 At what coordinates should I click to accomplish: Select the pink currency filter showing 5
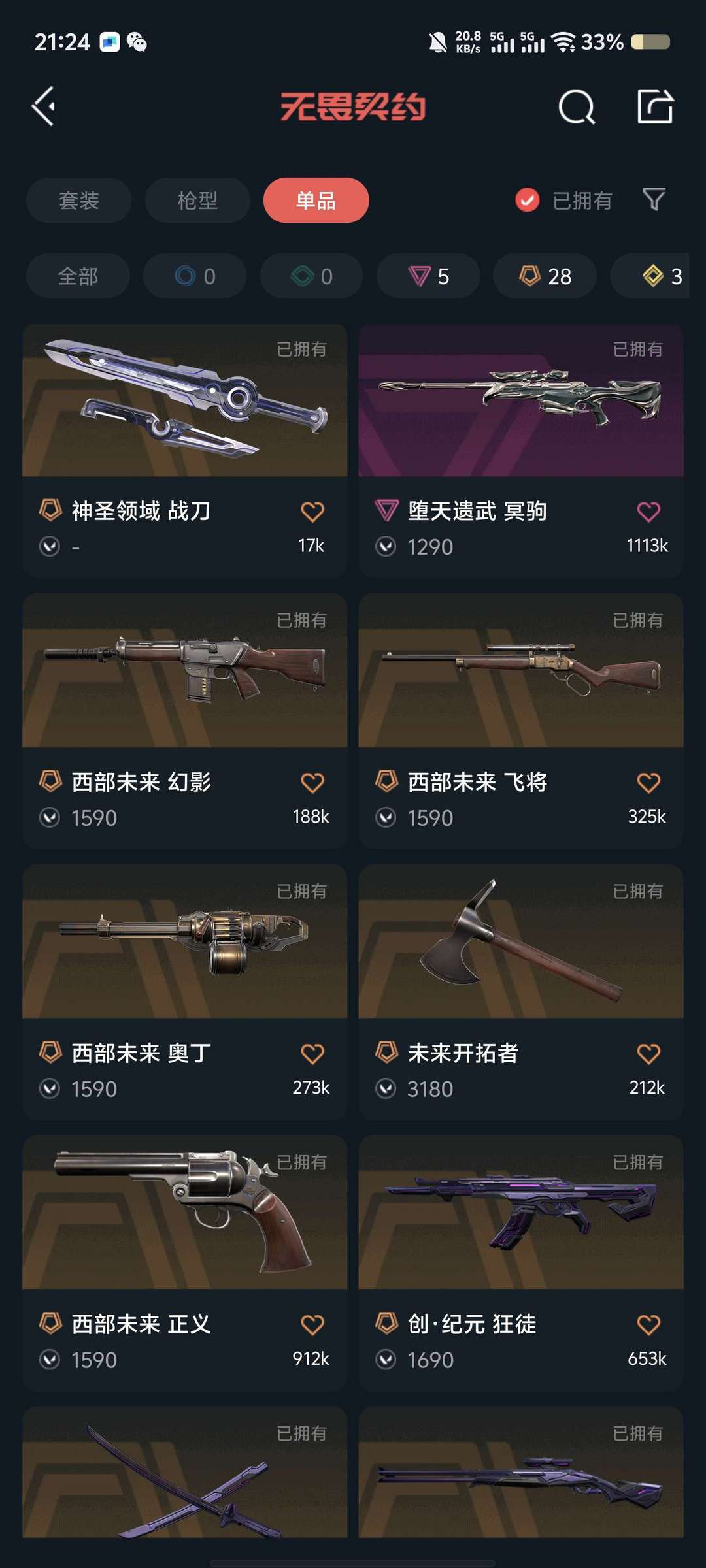(428, 276)
